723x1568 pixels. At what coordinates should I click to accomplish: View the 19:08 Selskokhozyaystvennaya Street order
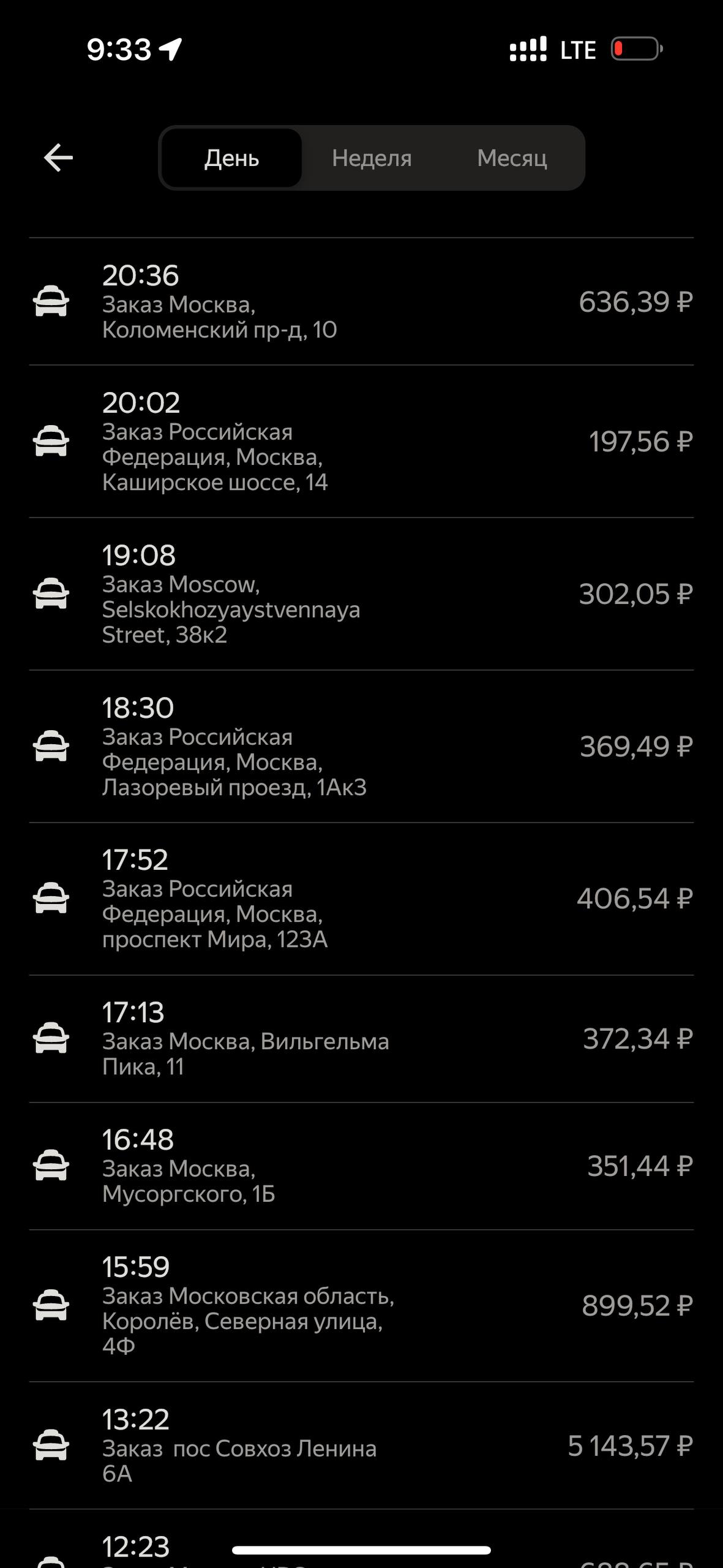pos(361,594)
